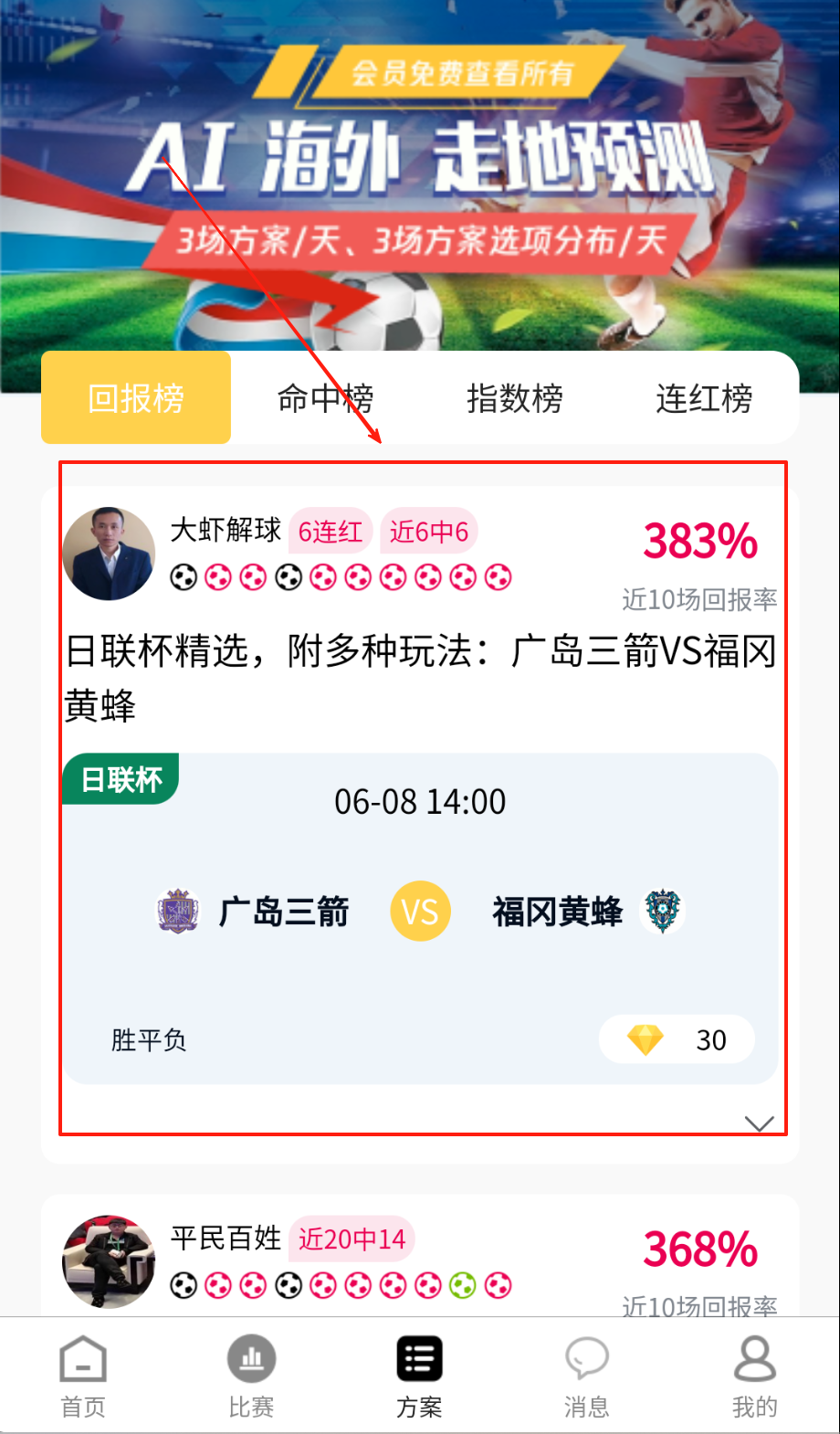Expand the card with the down chevron

tap(759, 1123)
